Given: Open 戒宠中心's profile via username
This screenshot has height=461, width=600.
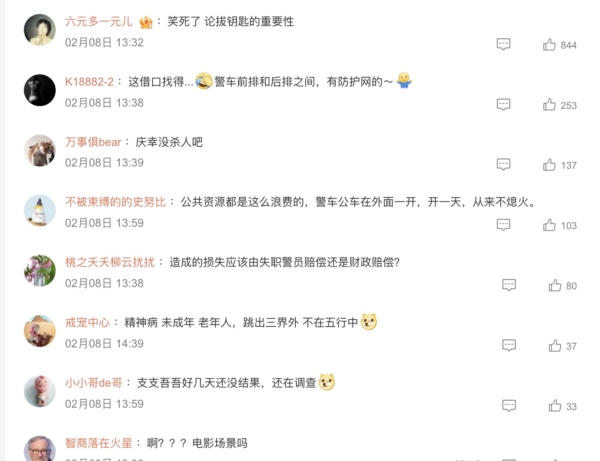Looking at the screenshot, I should pyautogui.click(x=87, y=322).
